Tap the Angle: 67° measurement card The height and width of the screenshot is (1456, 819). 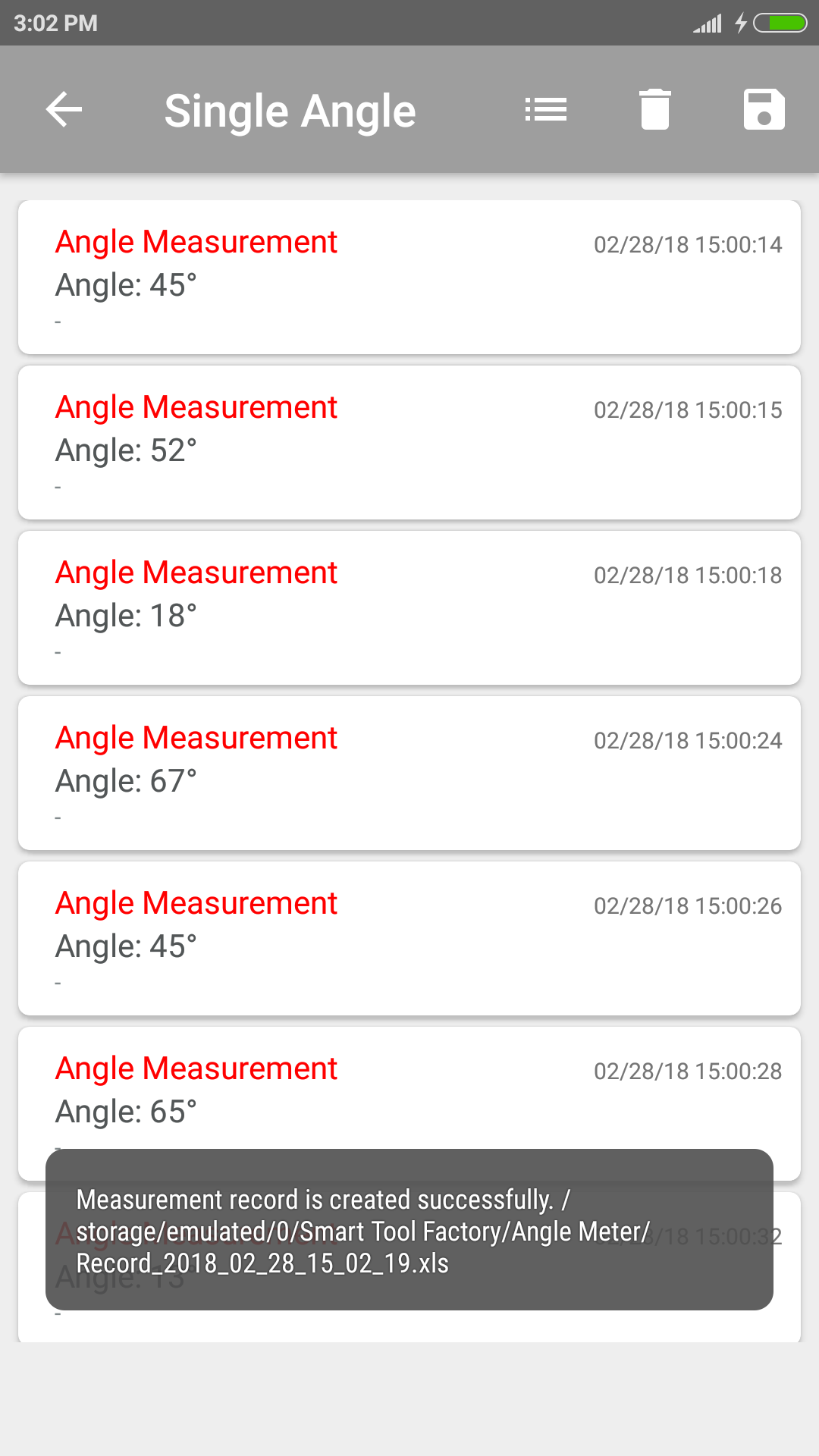[x=409, y=772]
